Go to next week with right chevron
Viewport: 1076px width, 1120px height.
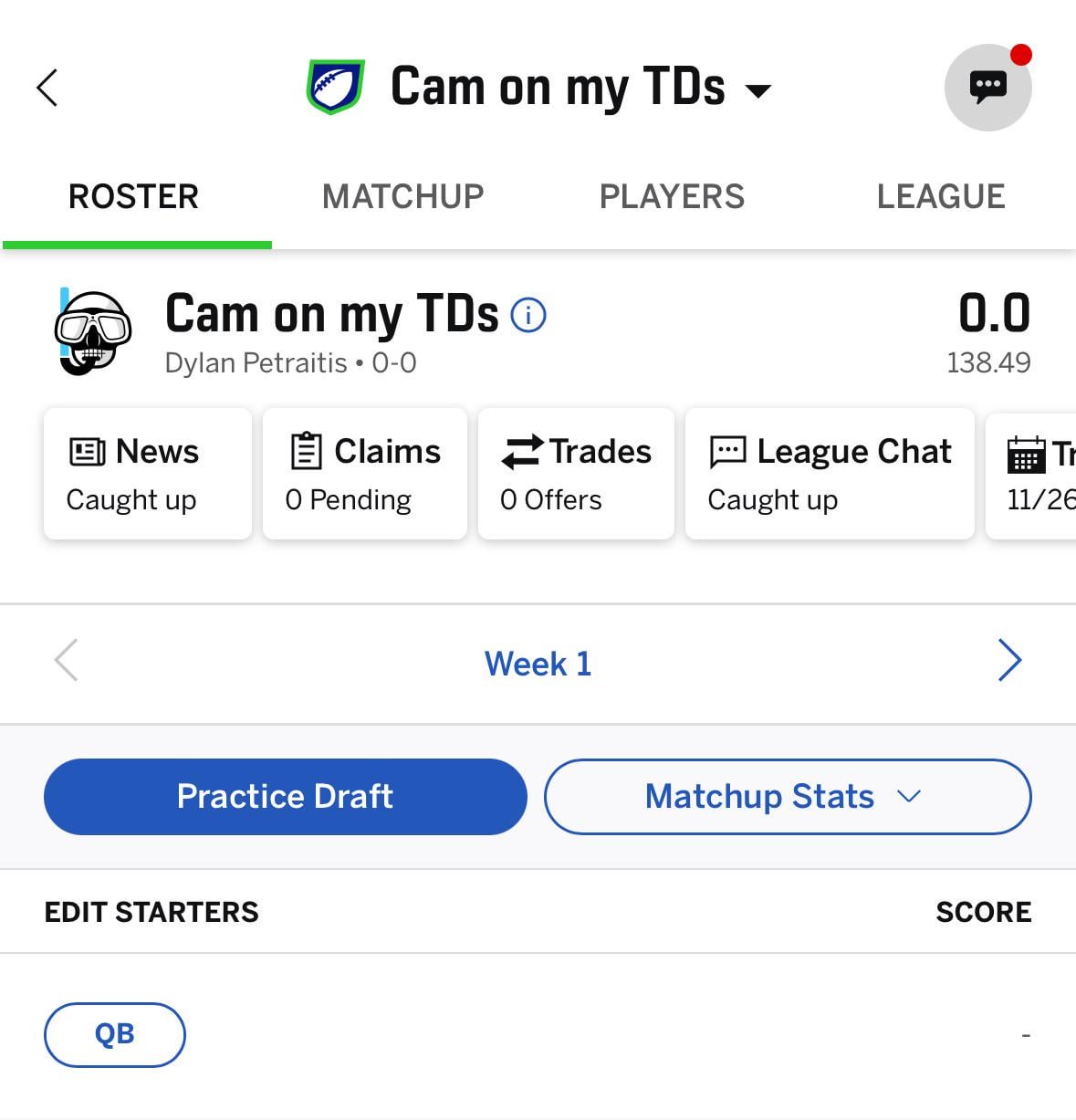click(x=1008, y=660)
